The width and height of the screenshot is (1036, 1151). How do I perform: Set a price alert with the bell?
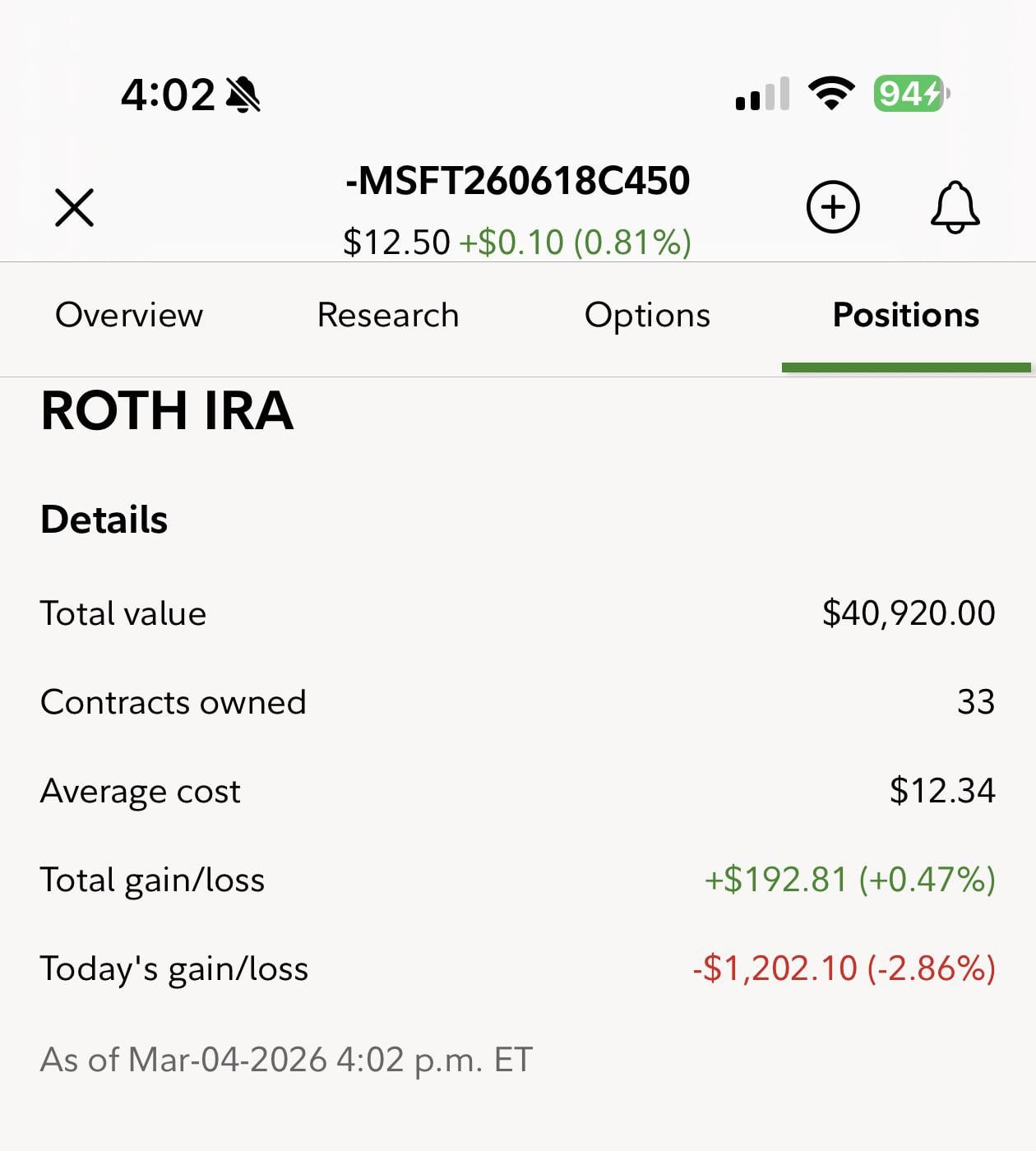[x=955, y=206]
